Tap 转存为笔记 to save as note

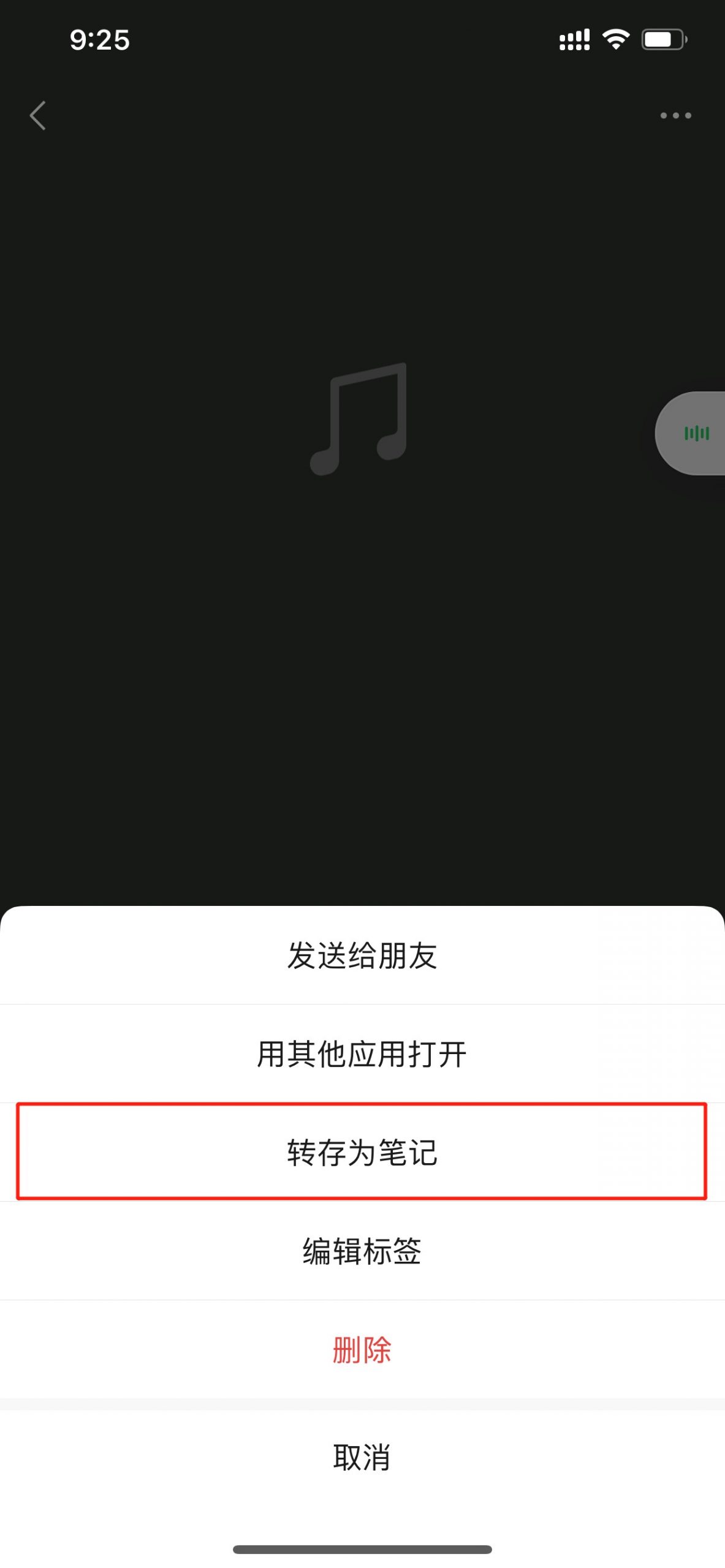(x=362, y=1152)
